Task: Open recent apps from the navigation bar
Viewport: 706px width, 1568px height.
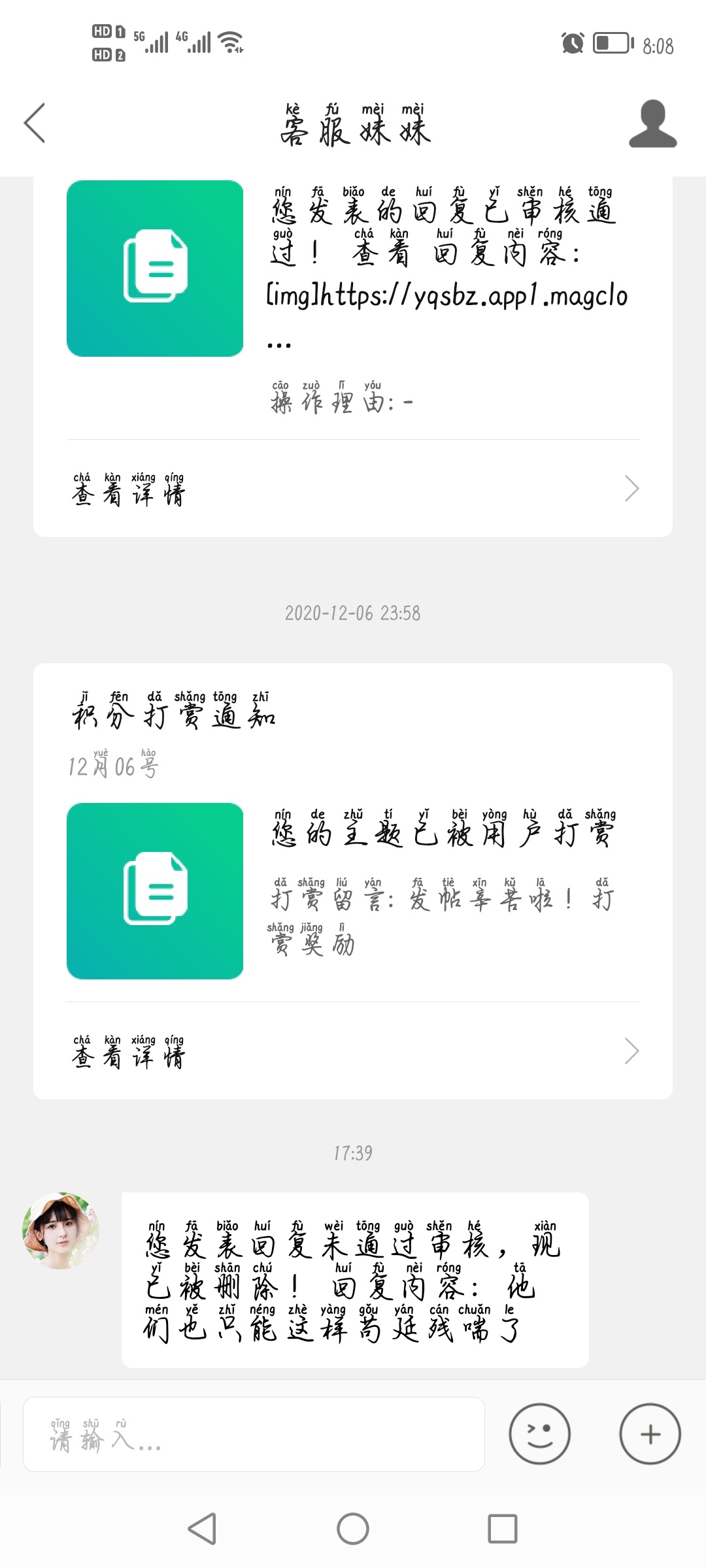Action: [502, 1529]
